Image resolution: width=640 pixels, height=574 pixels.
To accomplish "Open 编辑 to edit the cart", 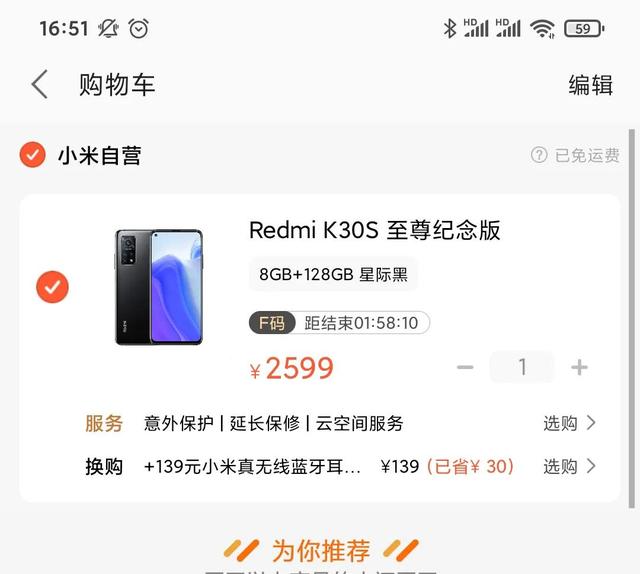I will pos(590,85).
